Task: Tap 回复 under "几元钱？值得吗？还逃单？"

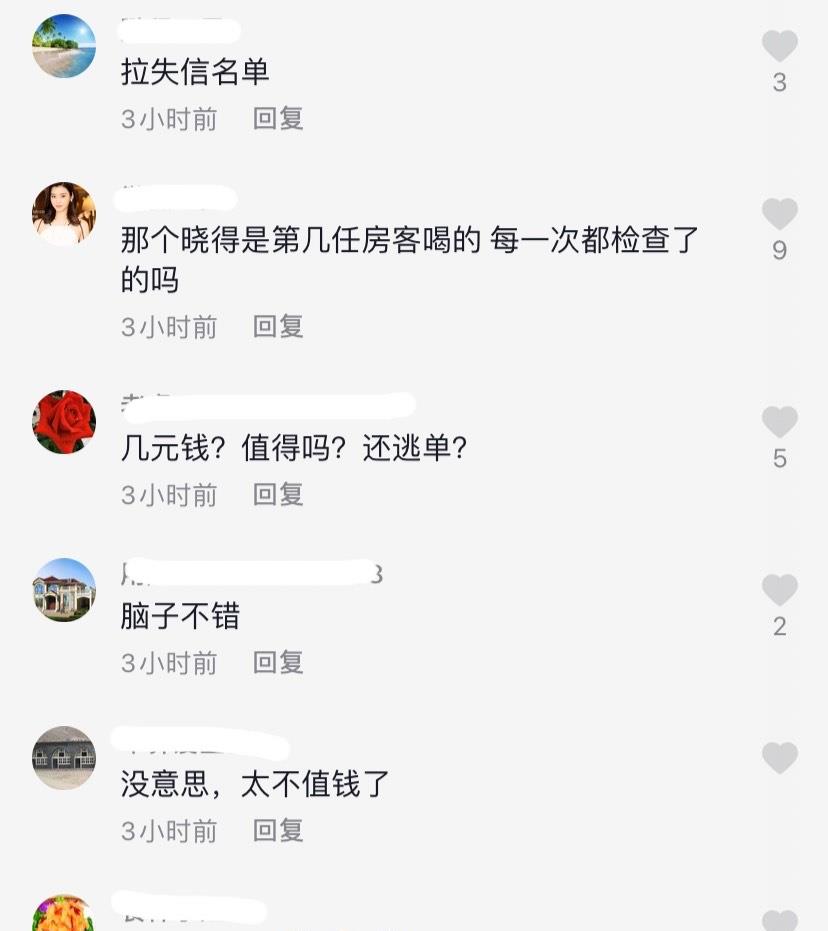Action: tap(276, 494)
